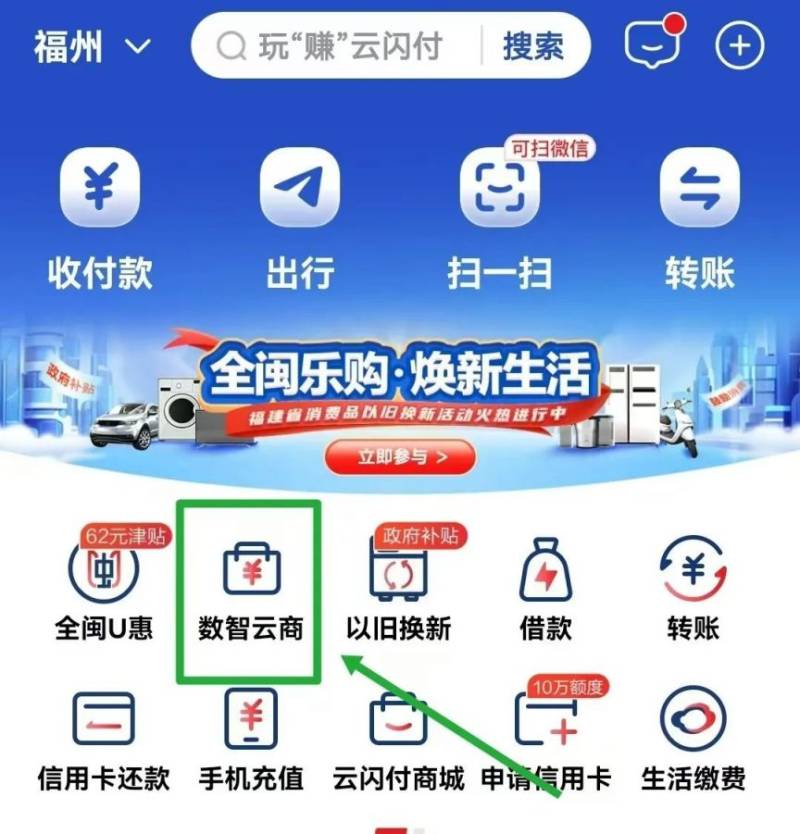Tap the 玩"赚"云闪付 search box

pos(340,46)
